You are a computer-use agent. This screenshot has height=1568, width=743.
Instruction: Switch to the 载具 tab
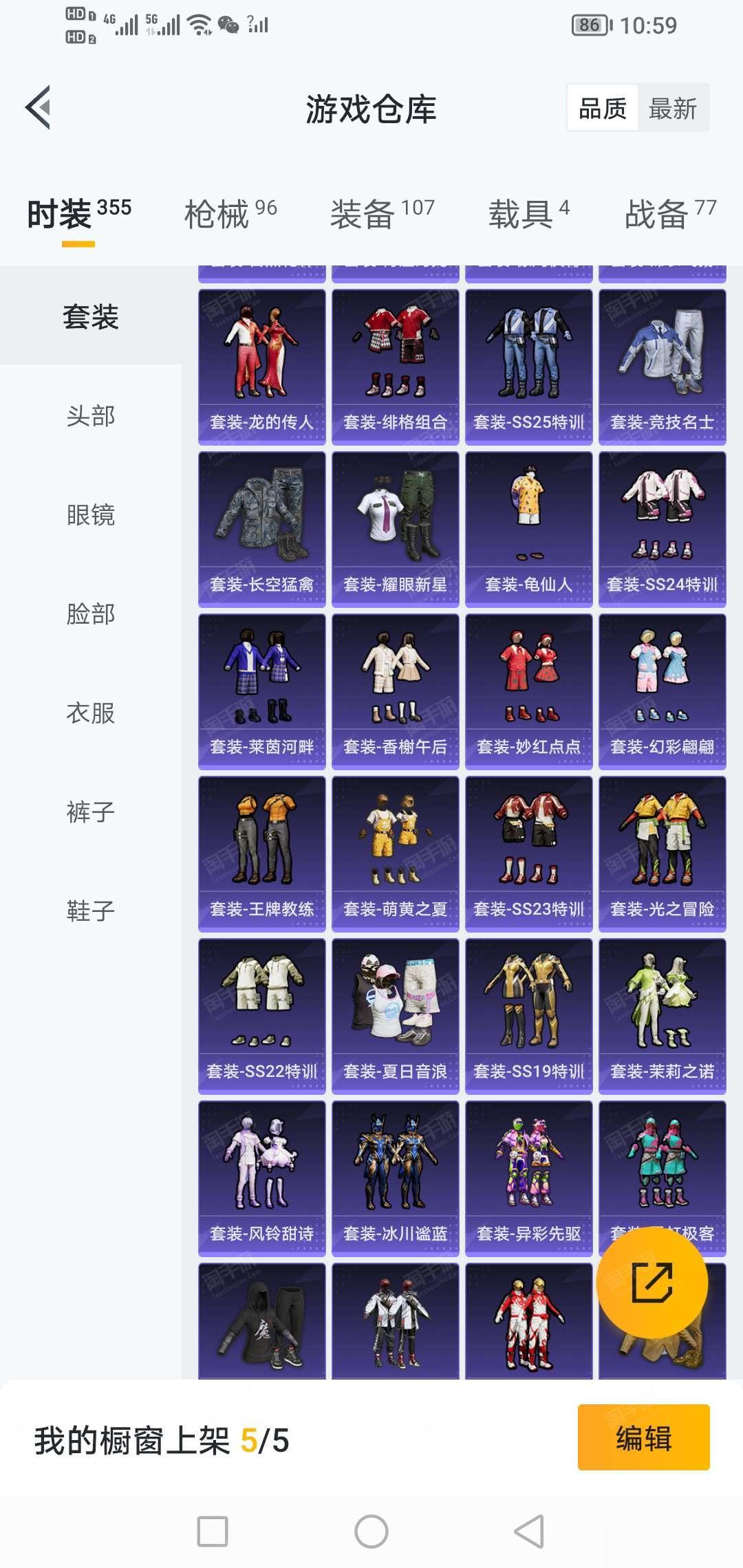tap(528, 213)
